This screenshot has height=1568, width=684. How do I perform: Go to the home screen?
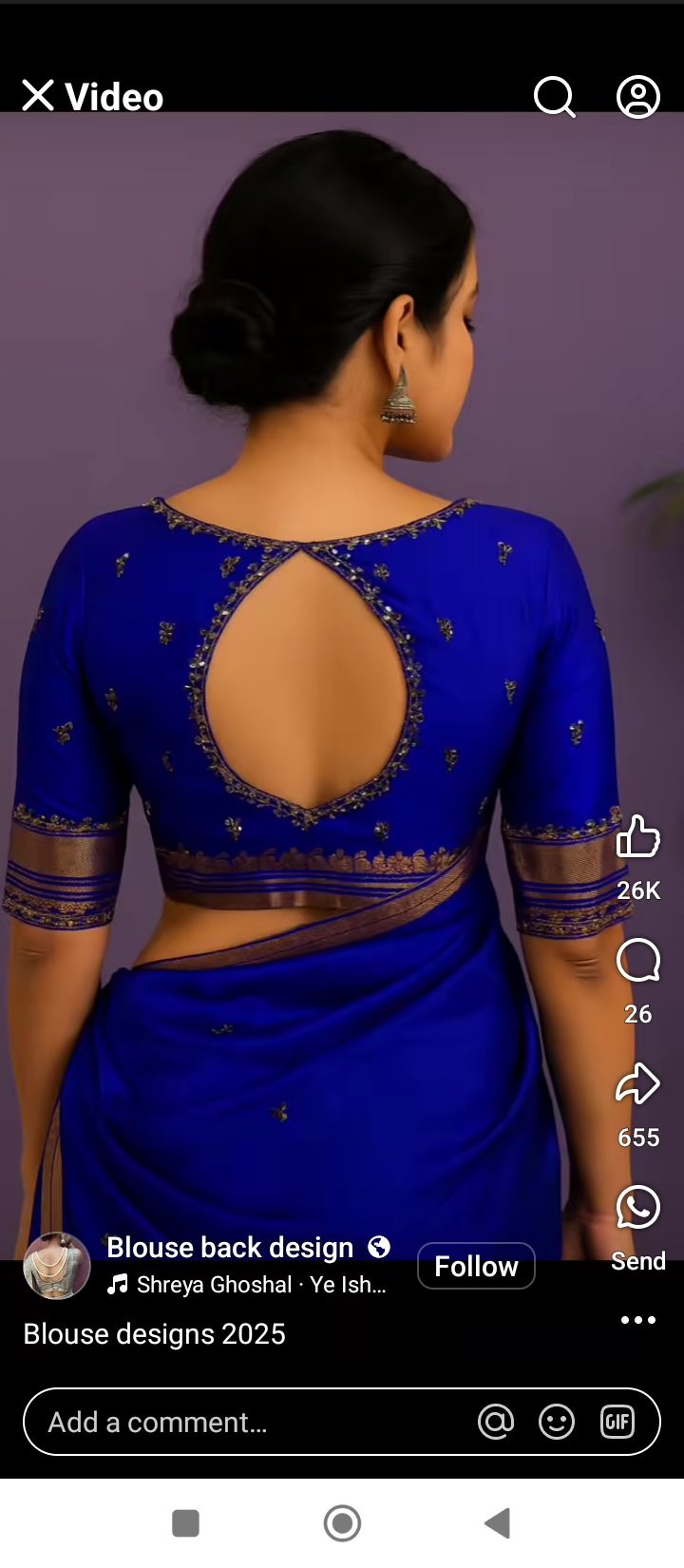[342, 1523]
